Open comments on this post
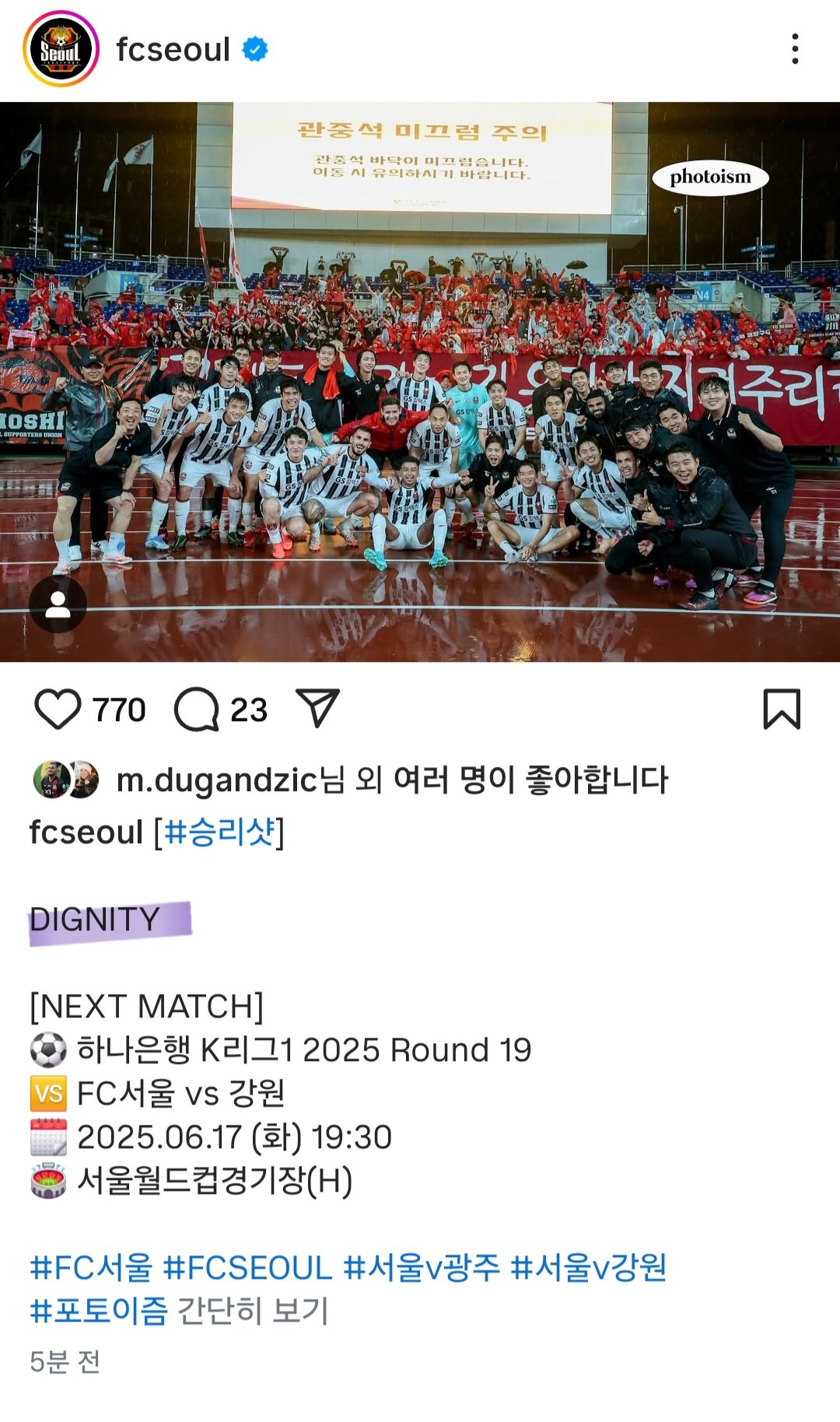The height and width of the screenshot is (1422, 840). (197, 709)
